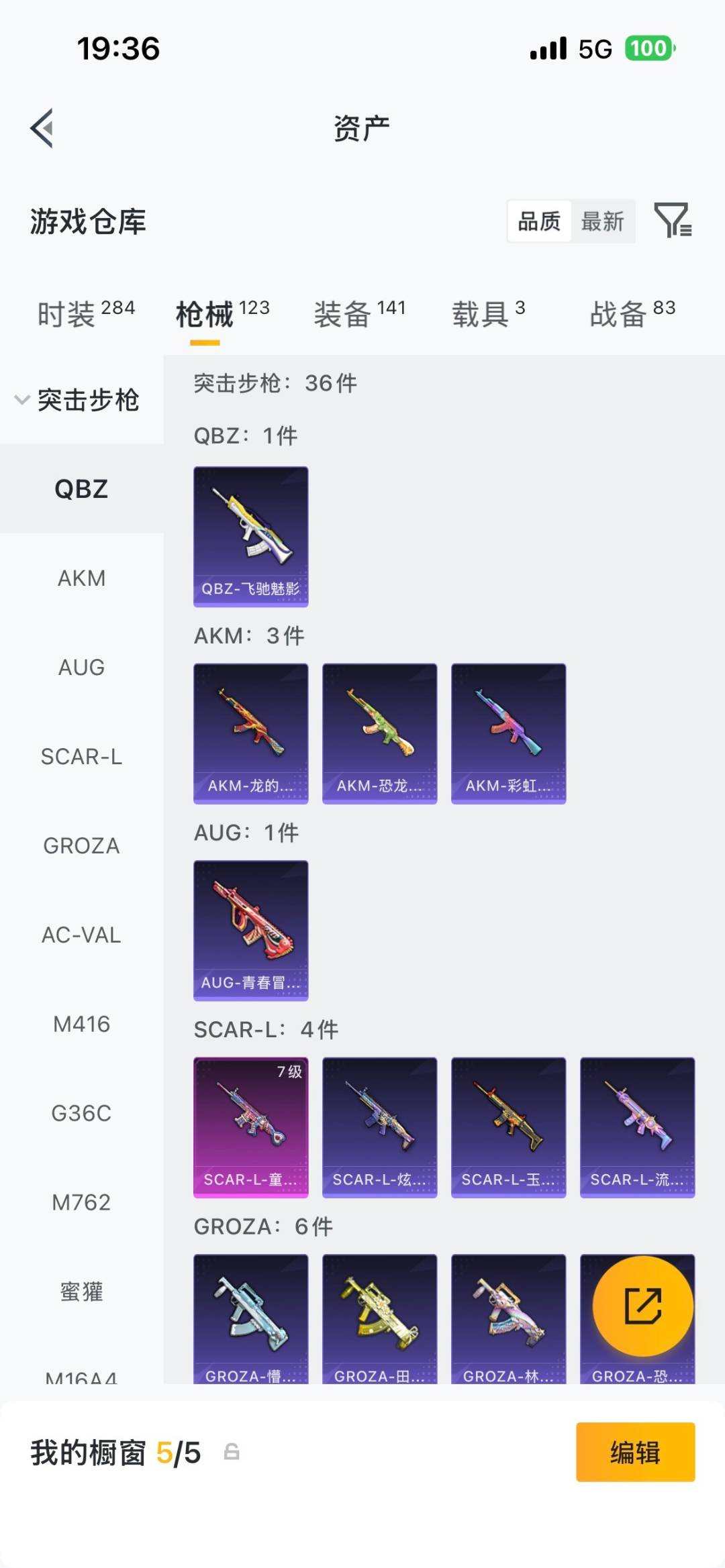The height and width of the screenshot is (1568, 725).
Task: Open the AKM-彩虹 skin tile
Action: point(508,733)
